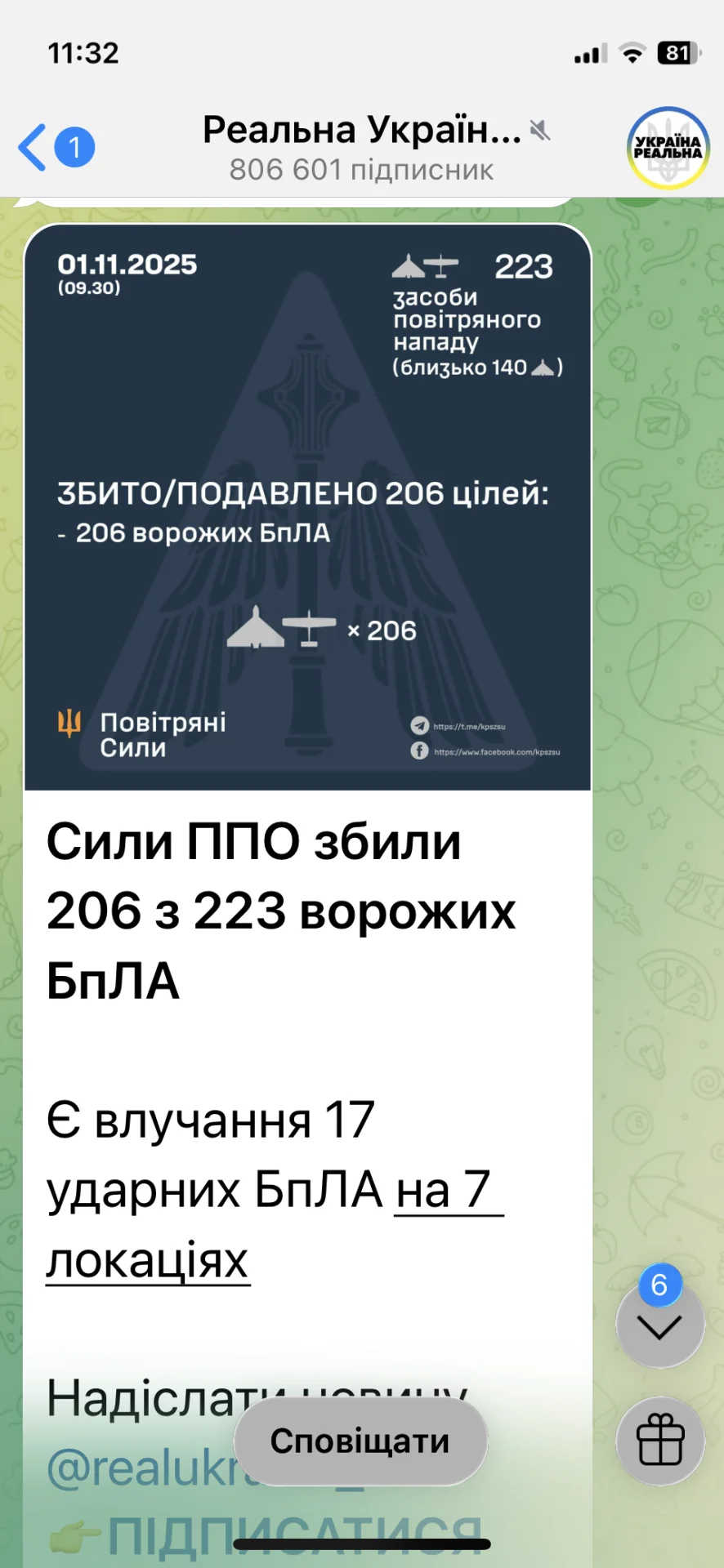Tap the Сповіщати button to unmute
Screen dimensions: 724x1568
click(360, 1441)
